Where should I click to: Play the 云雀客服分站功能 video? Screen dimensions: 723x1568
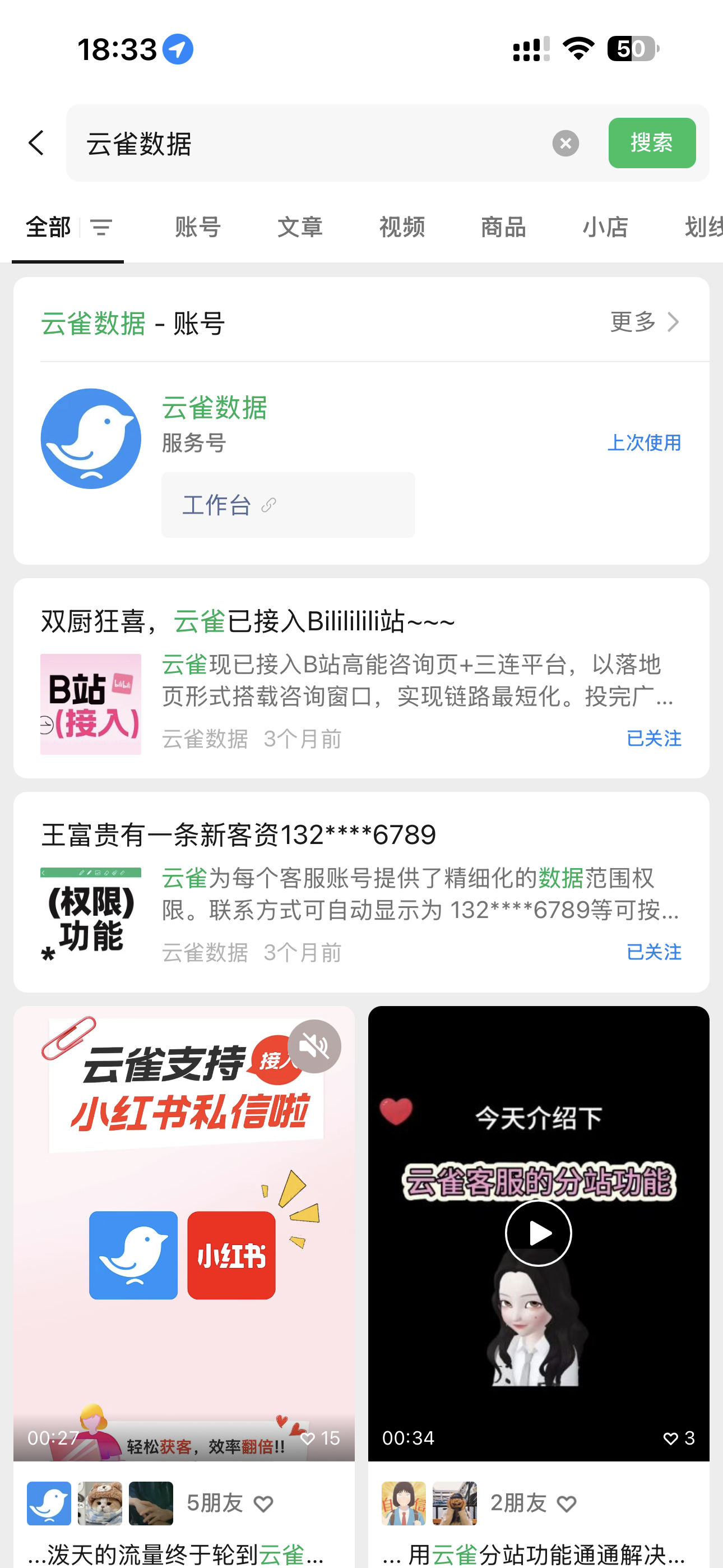tap(538, 1233)
